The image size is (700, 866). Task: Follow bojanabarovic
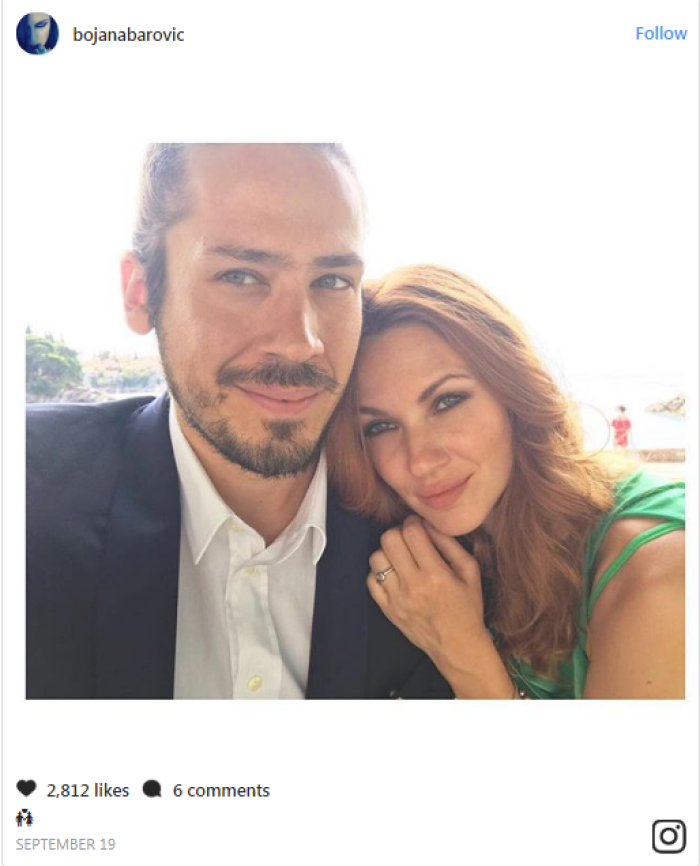tap(660, 34)
